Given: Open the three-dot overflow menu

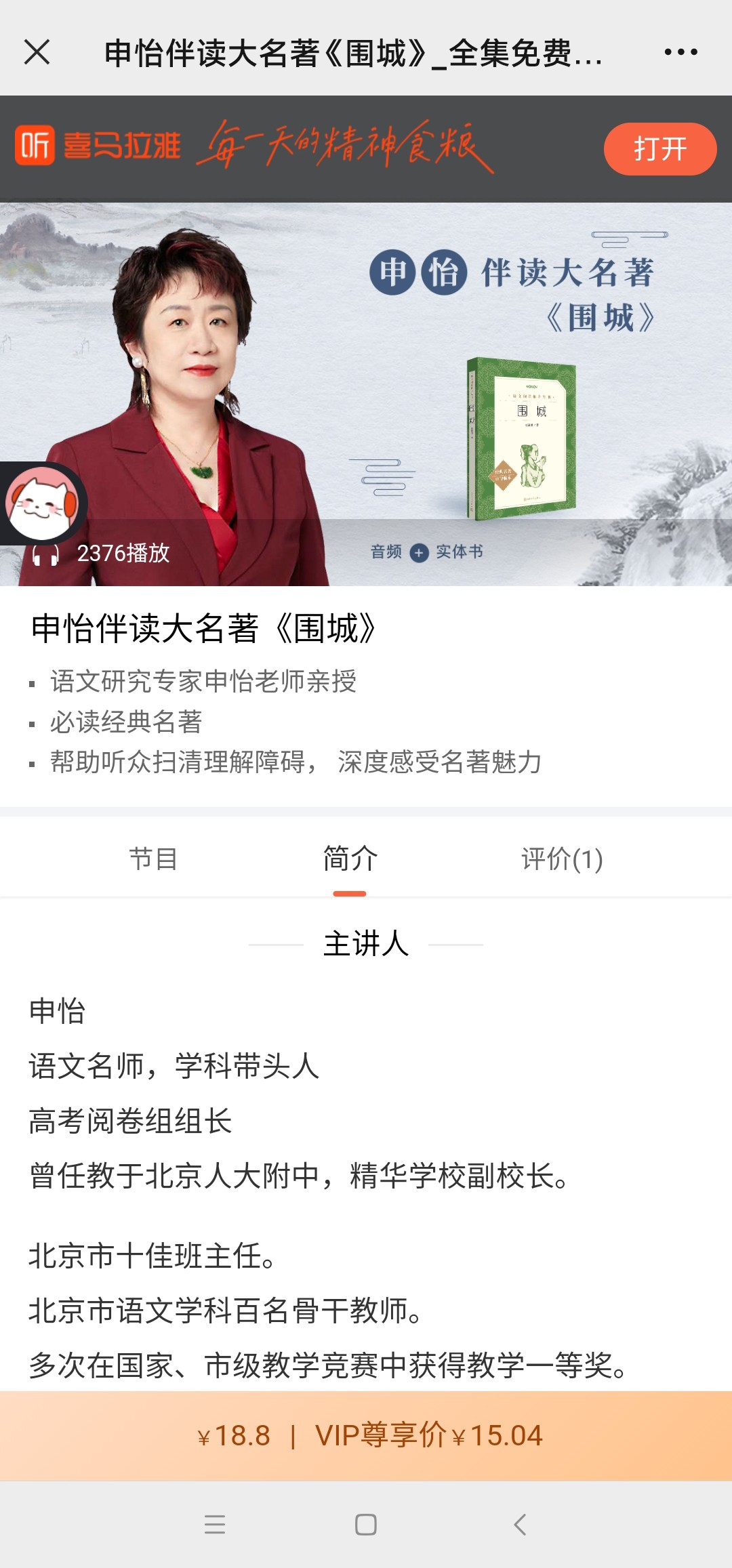Looking at the screenshot, I should pyautogui.click(x=680, y=52).
